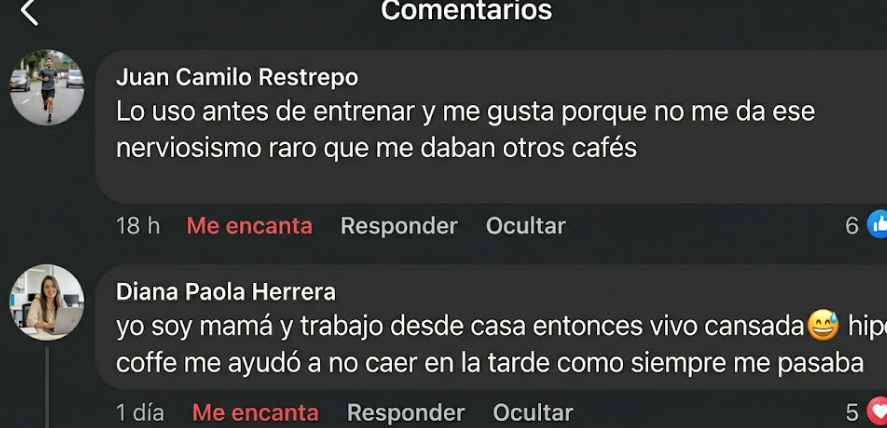The height and width of the screenshot is (428, 887).
Task: Open Juan Camilo Restrepo's profile name
Action: [237, 77]
